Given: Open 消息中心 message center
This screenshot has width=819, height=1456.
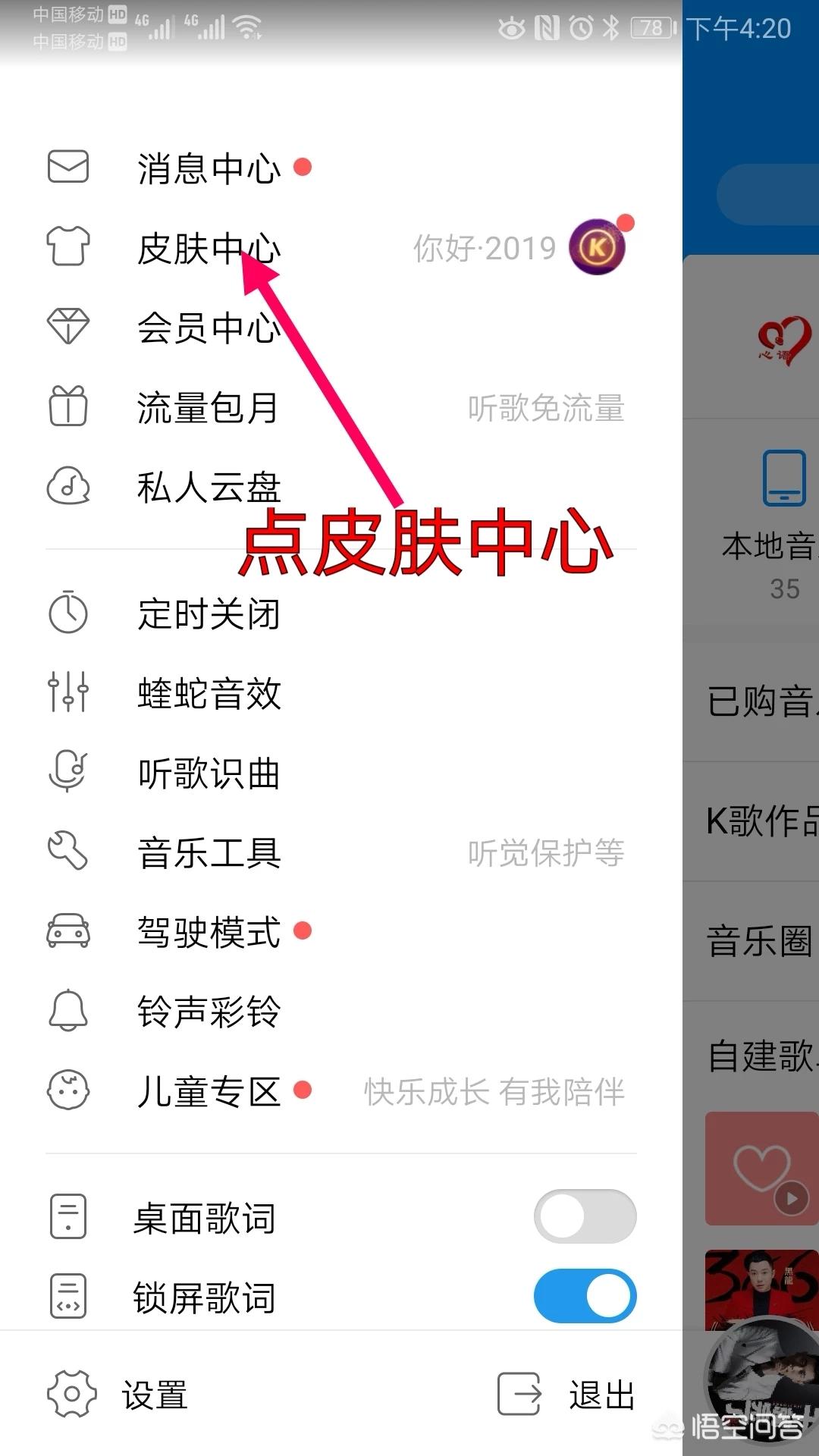Looking at the screenshot, I should (209, 168).
